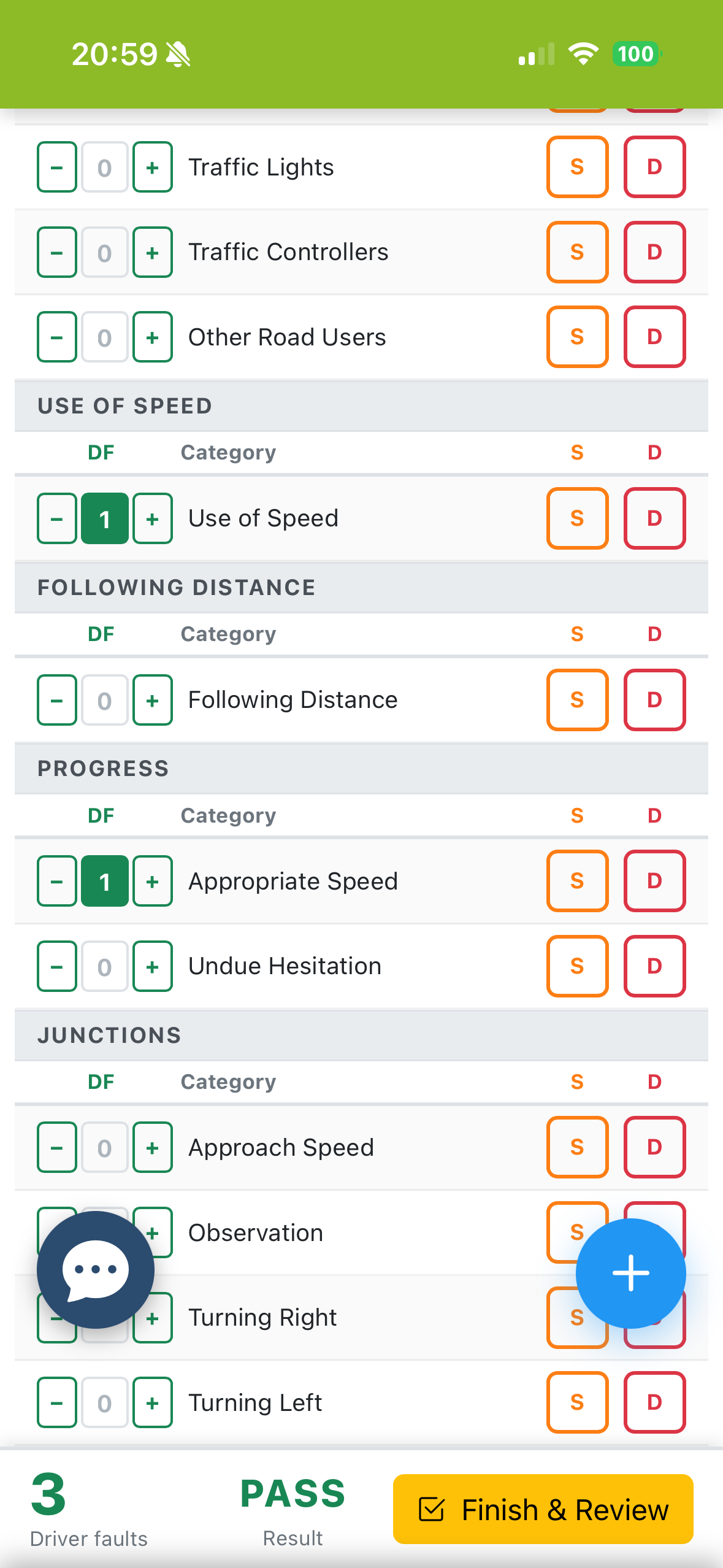Mark a dangerous fault for Traffic Lights
Image resolution: width=723 pixels, height=1568 pixels.
pos(654,167)
